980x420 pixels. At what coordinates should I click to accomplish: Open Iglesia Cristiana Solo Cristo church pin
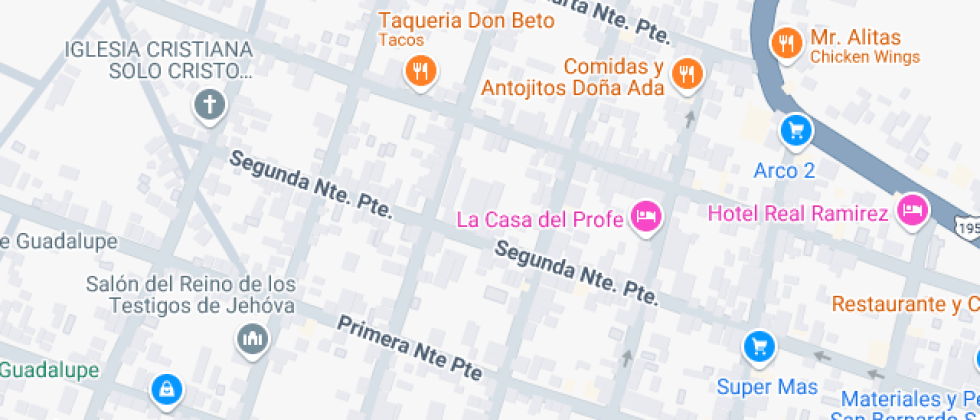(x=209, y=104)
